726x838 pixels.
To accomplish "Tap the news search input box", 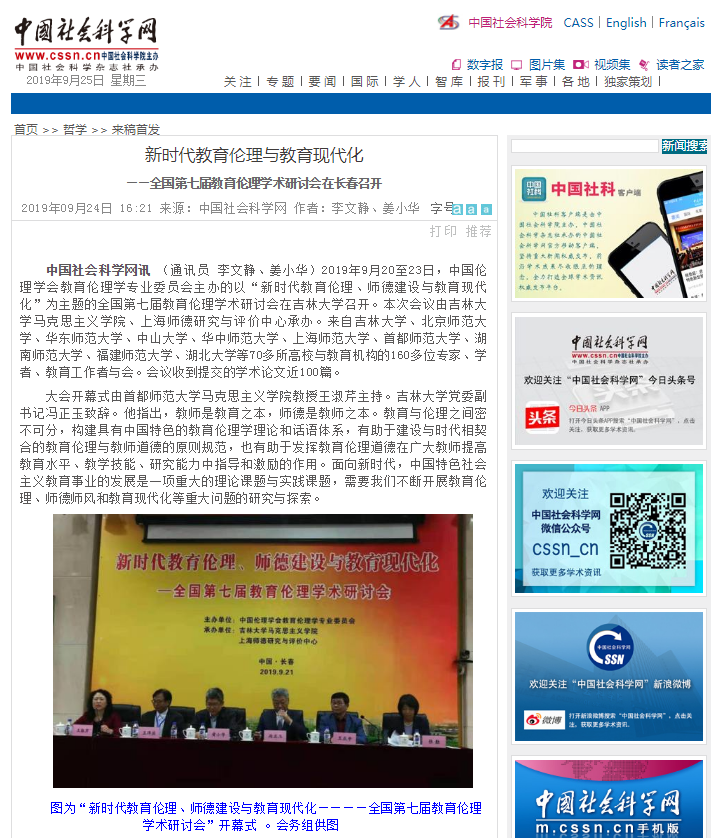I will [585, 146].
